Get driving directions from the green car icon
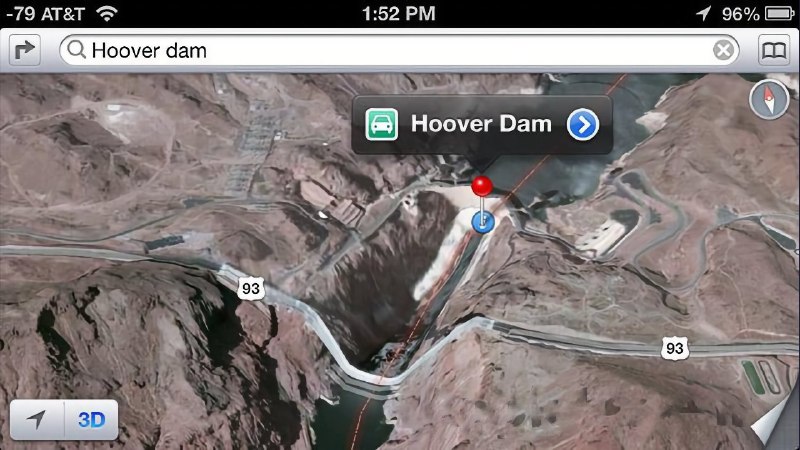Image resolution: width=800 pixels, height=450 pixels. (x=381, y=125)
